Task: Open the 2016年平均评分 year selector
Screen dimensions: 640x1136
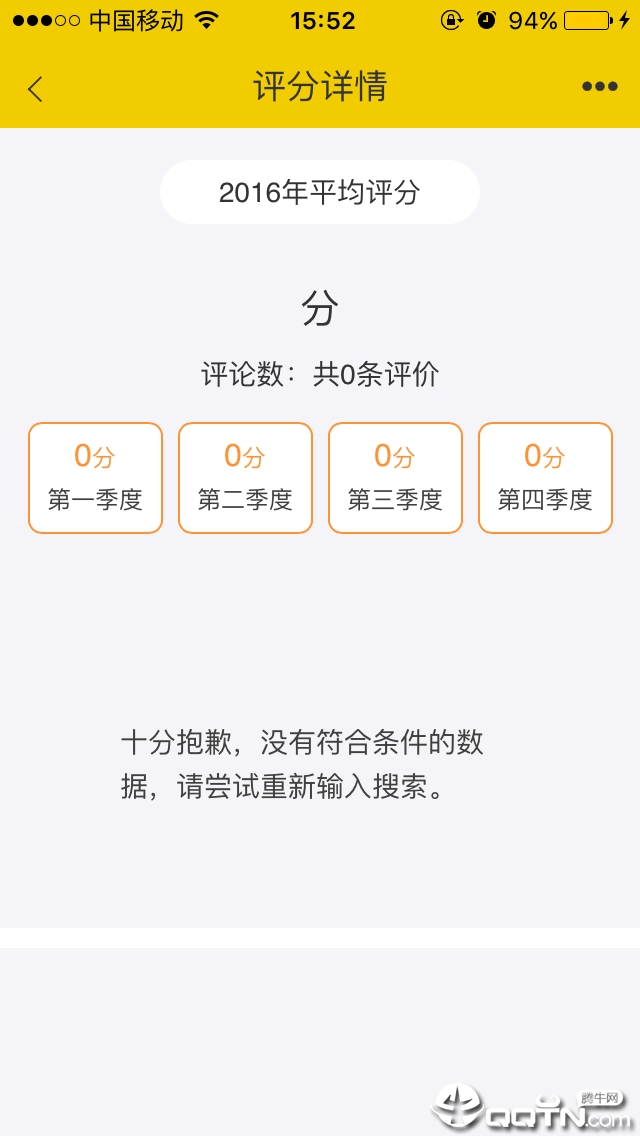Action: click(320, 192)
